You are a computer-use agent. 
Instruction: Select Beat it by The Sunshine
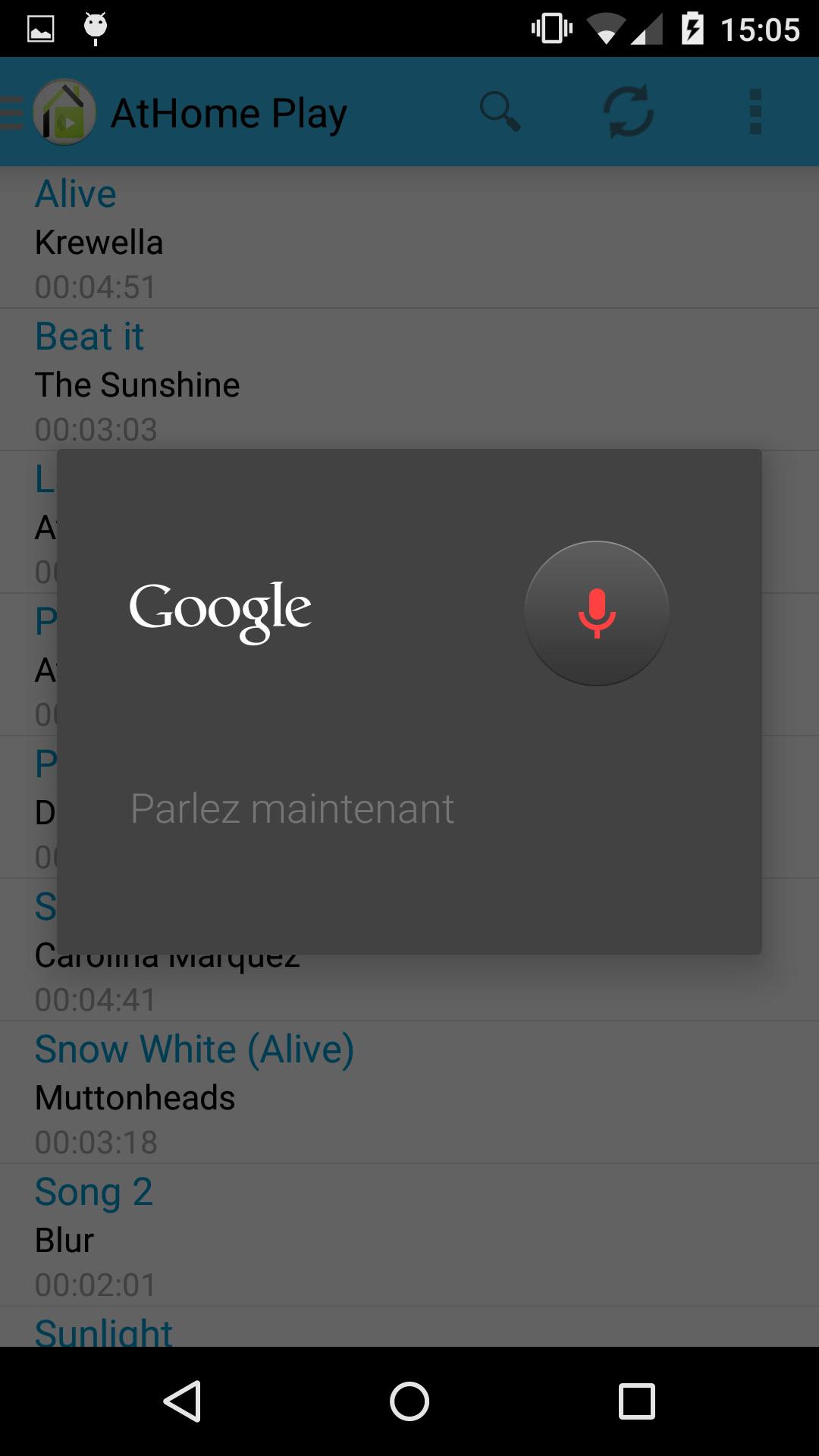[409, 379]
